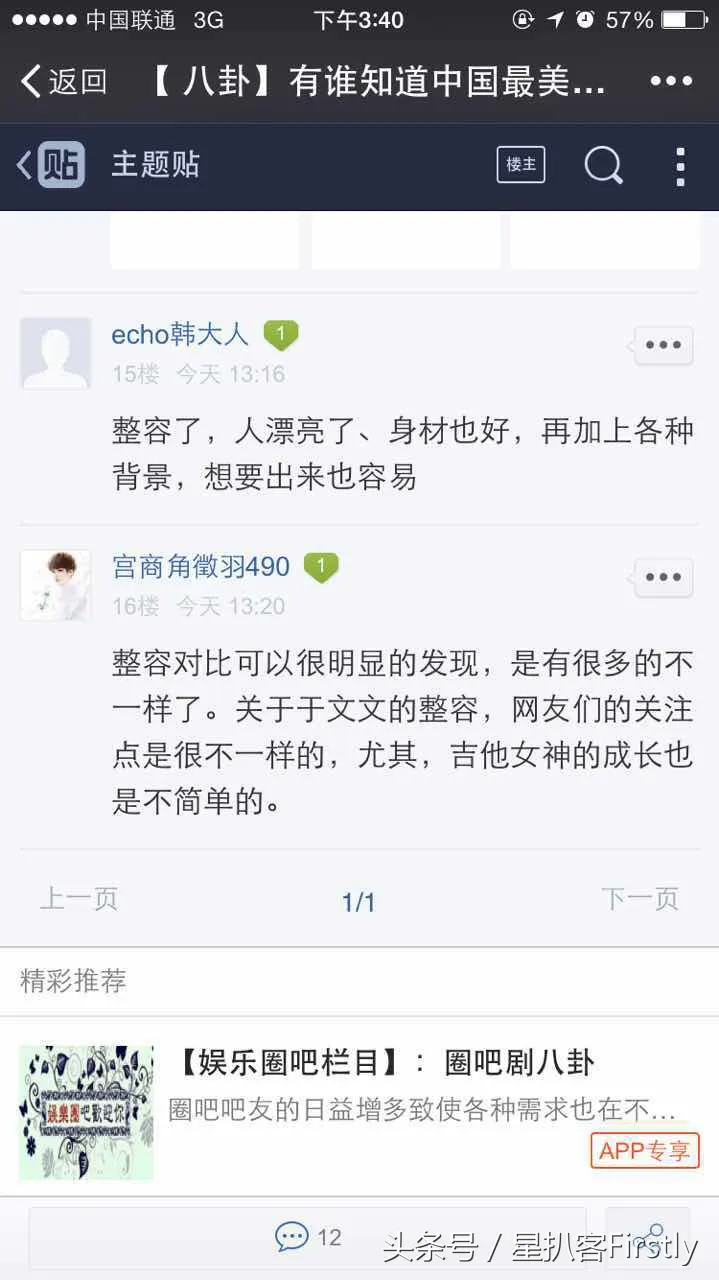
Task: Tap the Tieba 贴 back logo
Action: tap(52, 165)
